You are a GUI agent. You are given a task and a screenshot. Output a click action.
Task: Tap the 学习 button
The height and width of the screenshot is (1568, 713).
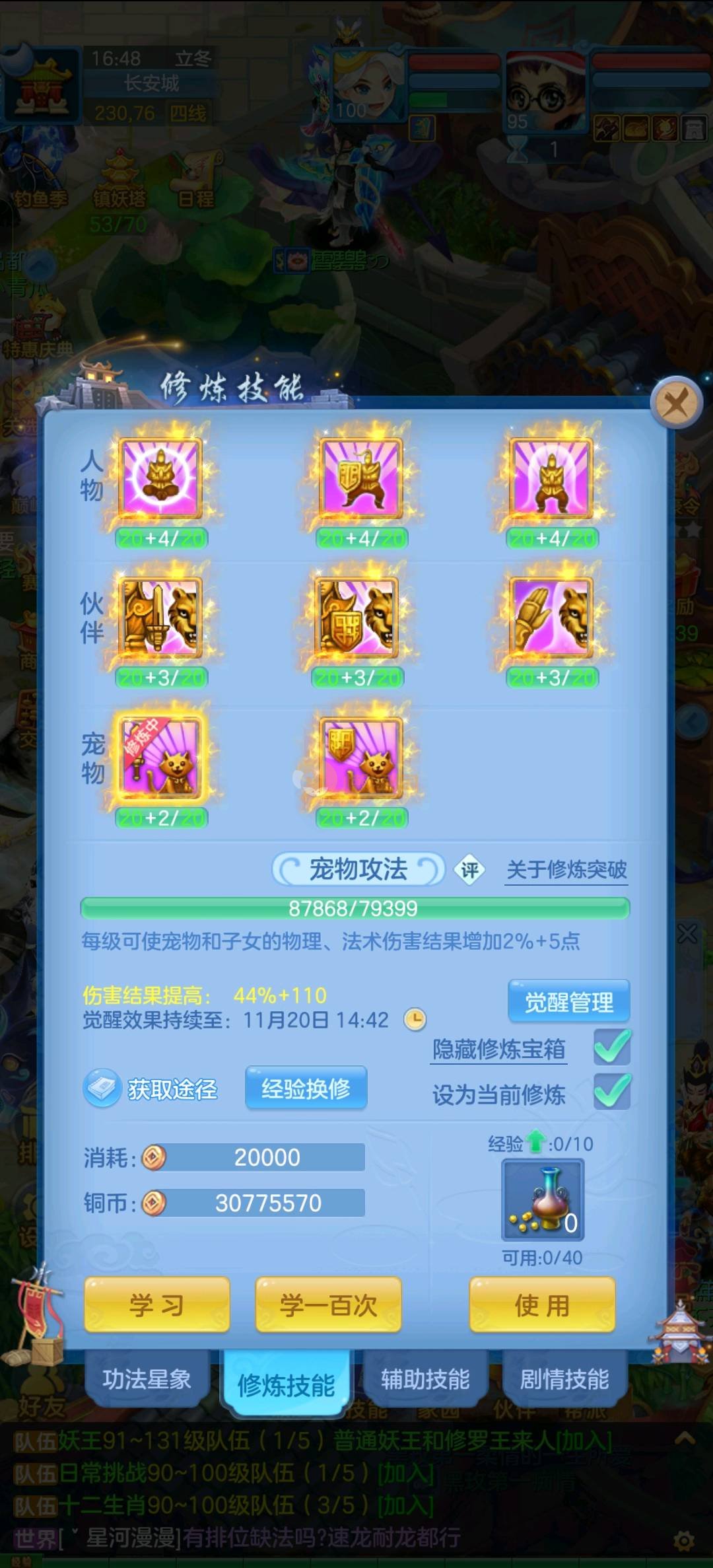[157, 1305]
